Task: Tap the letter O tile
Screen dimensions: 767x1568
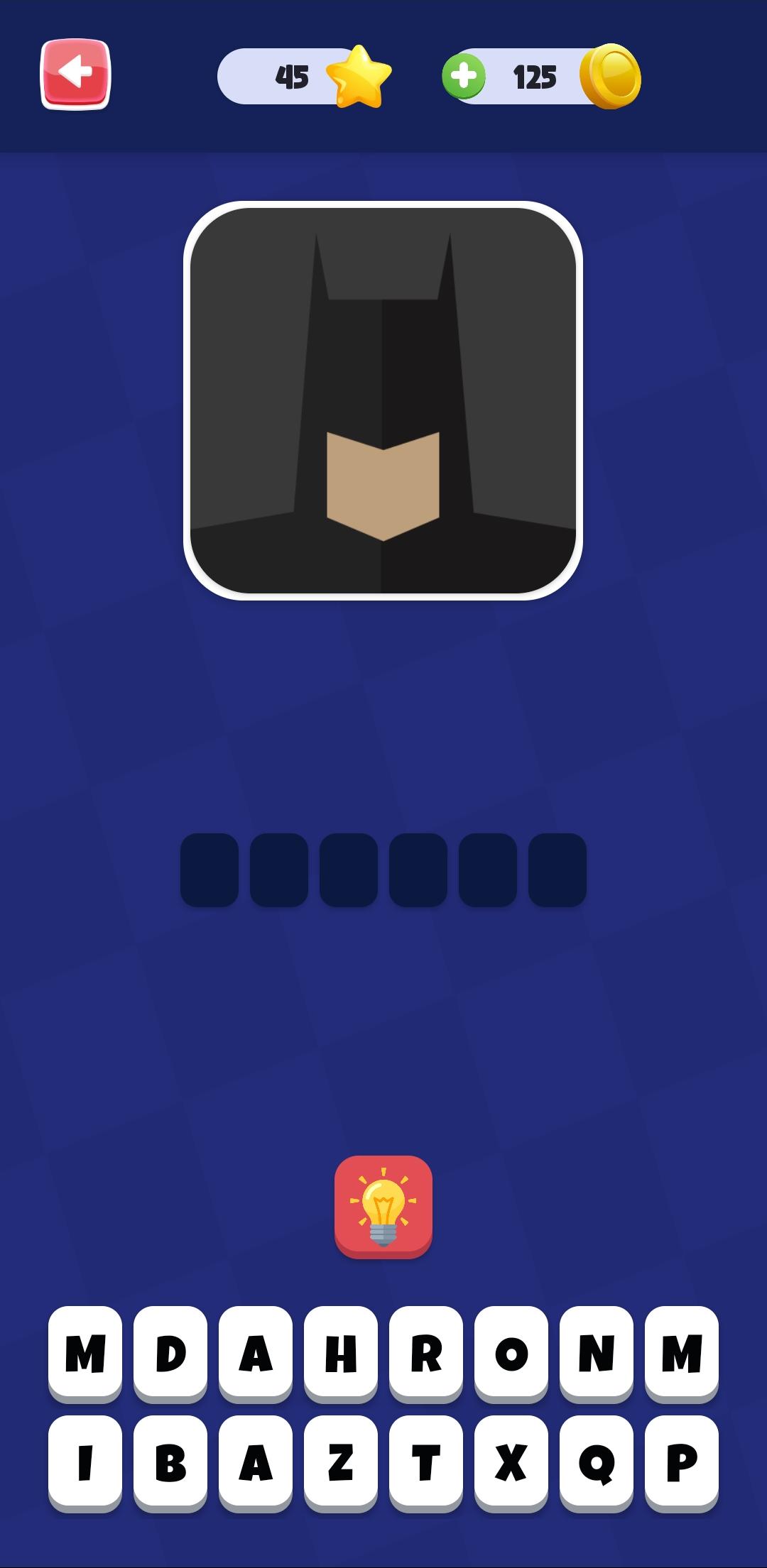Action: 511,1354
